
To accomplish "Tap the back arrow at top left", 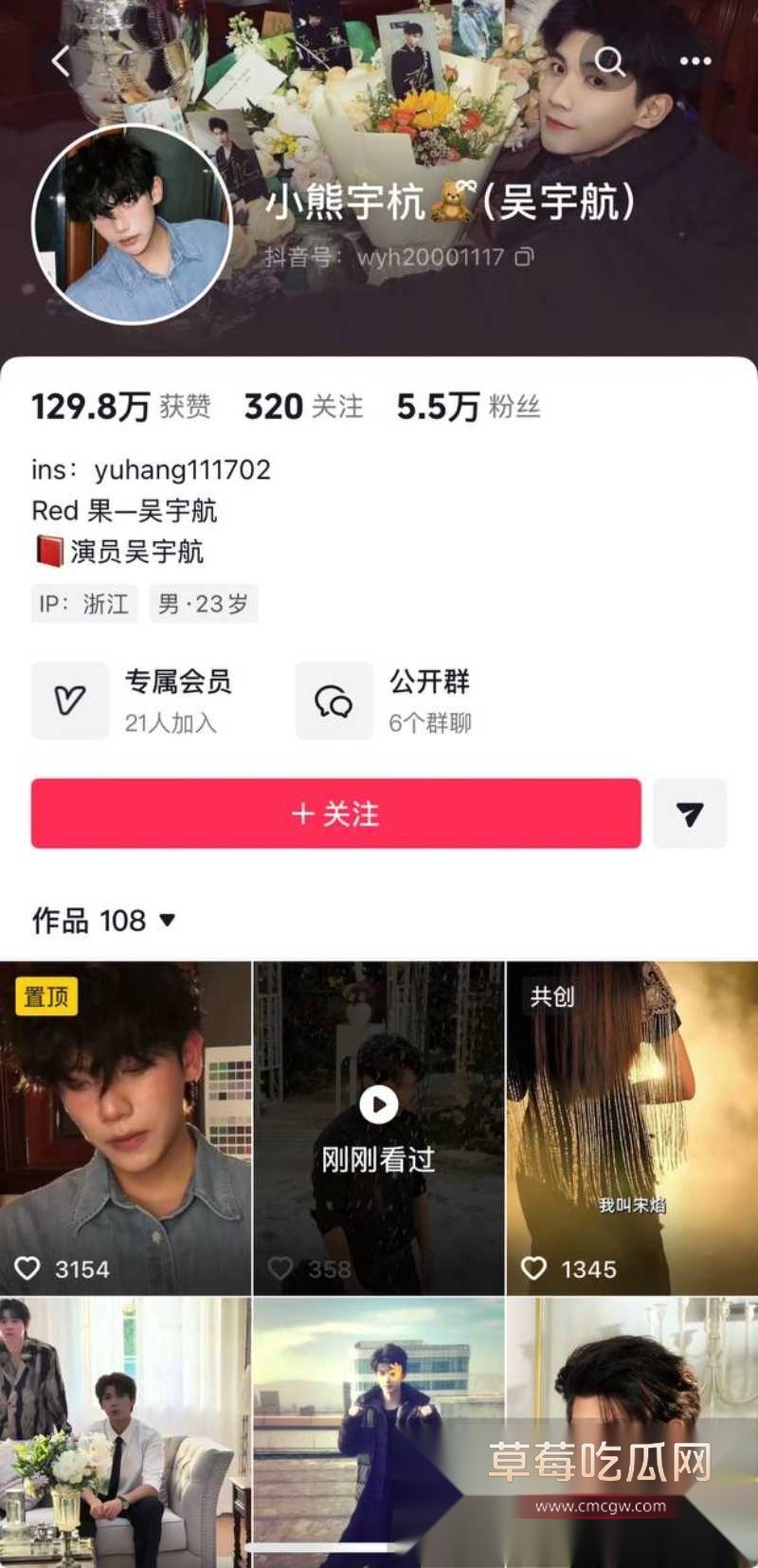I will 59,61.
